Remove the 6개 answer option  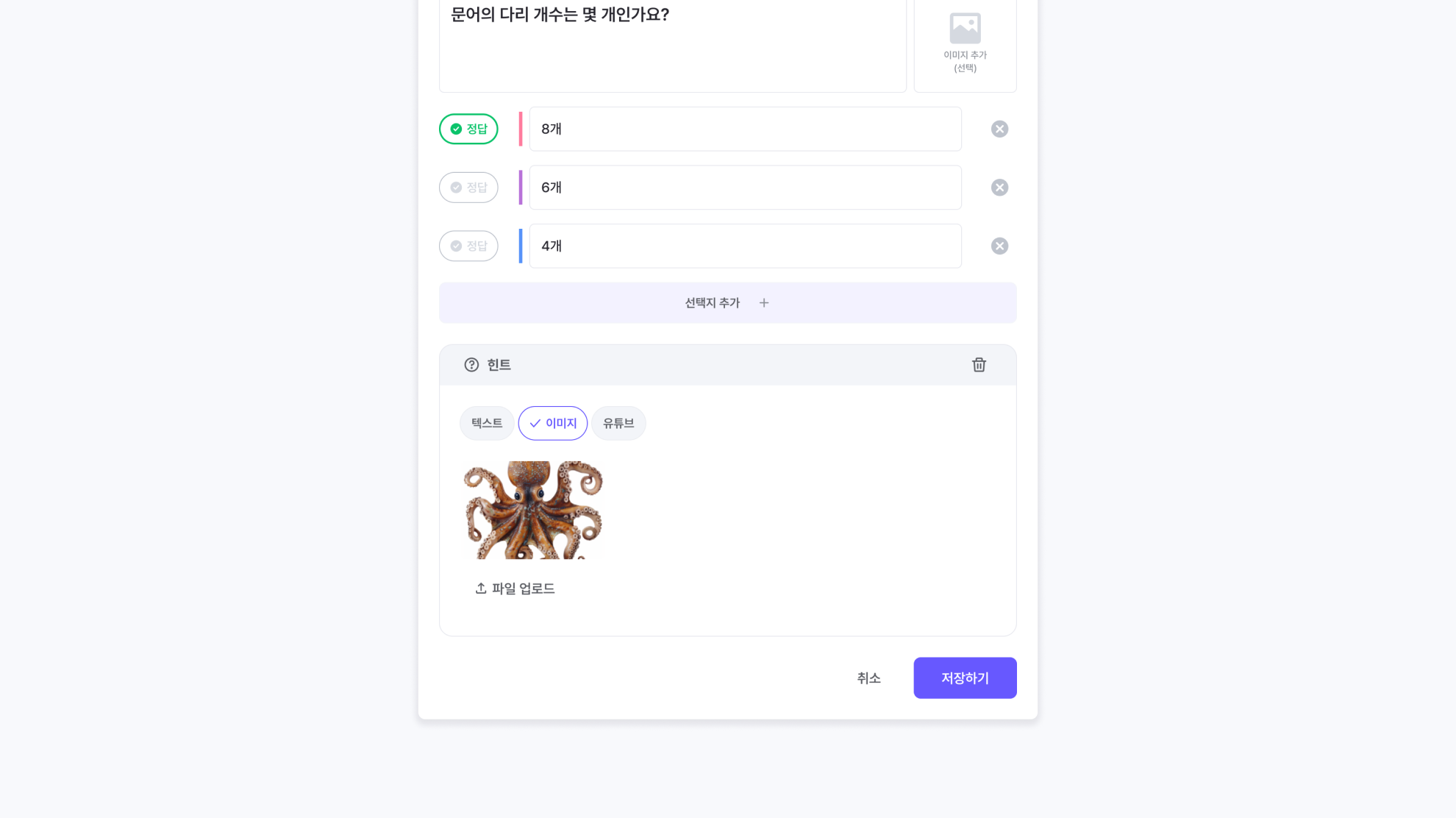pyautogui.click(x=999, y=188)
